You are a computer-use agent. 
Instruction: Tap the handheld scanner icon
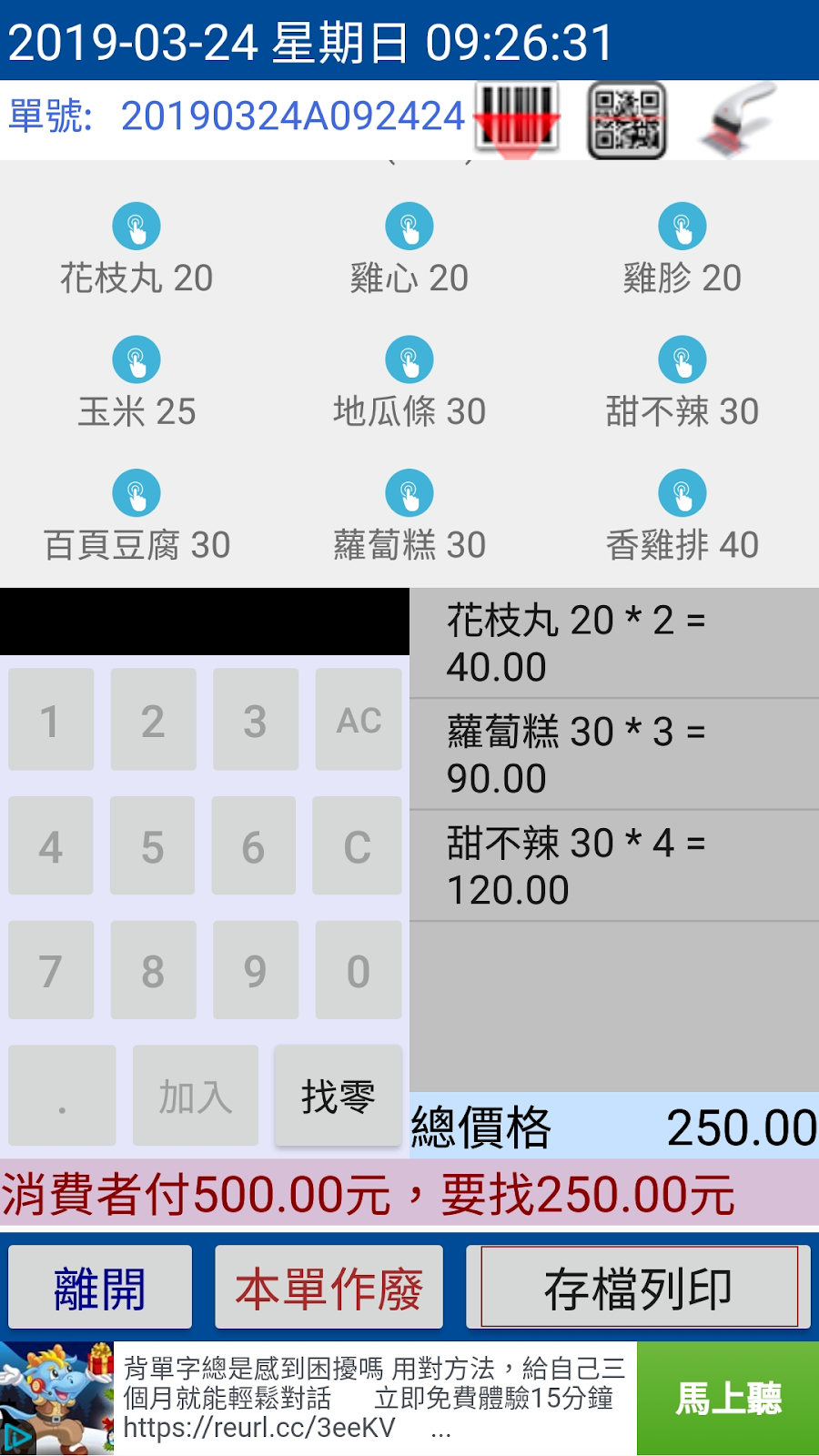(739, 120)
